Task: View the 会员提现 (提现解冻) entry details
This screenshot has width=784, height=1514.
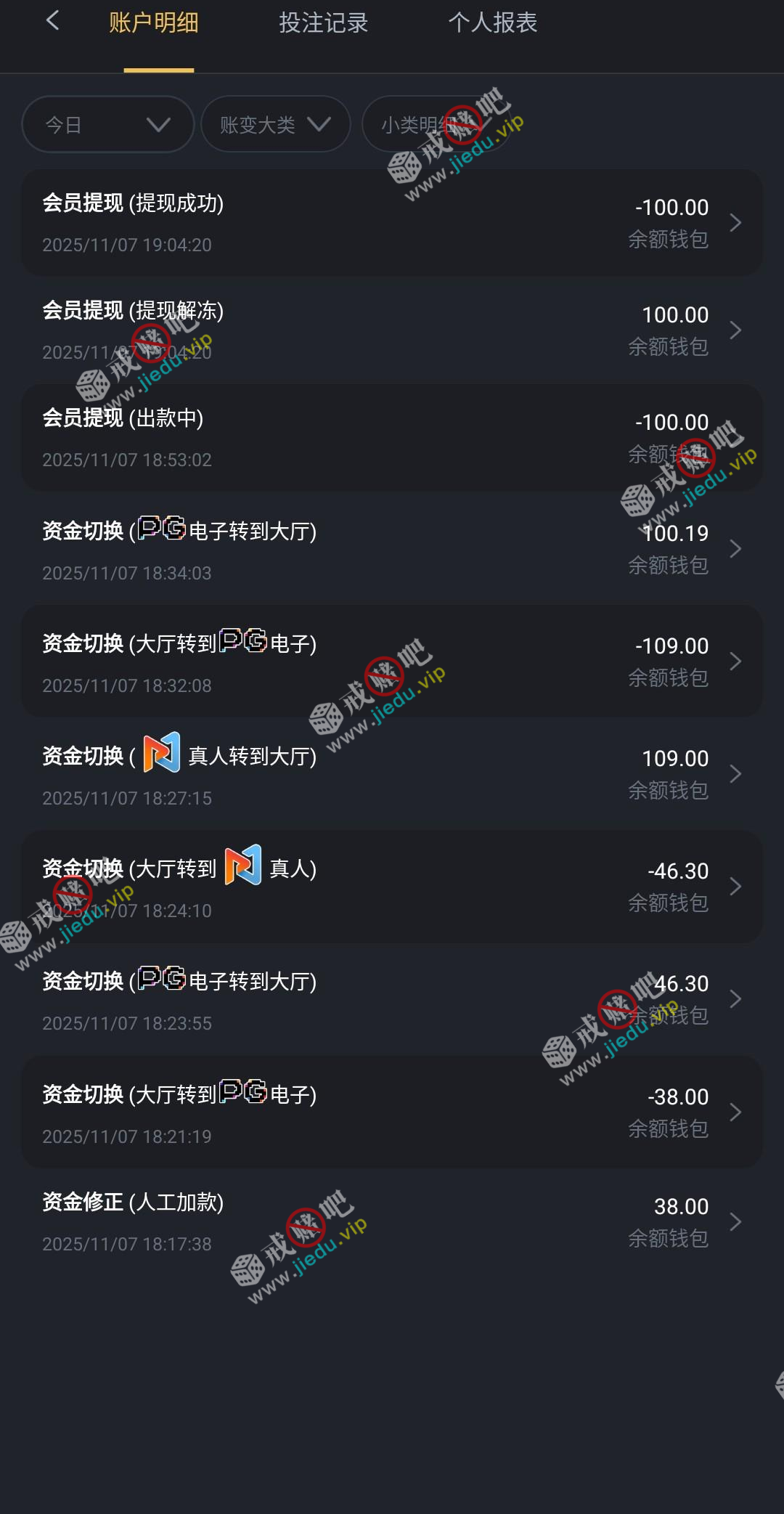Action: click(392, 330)
